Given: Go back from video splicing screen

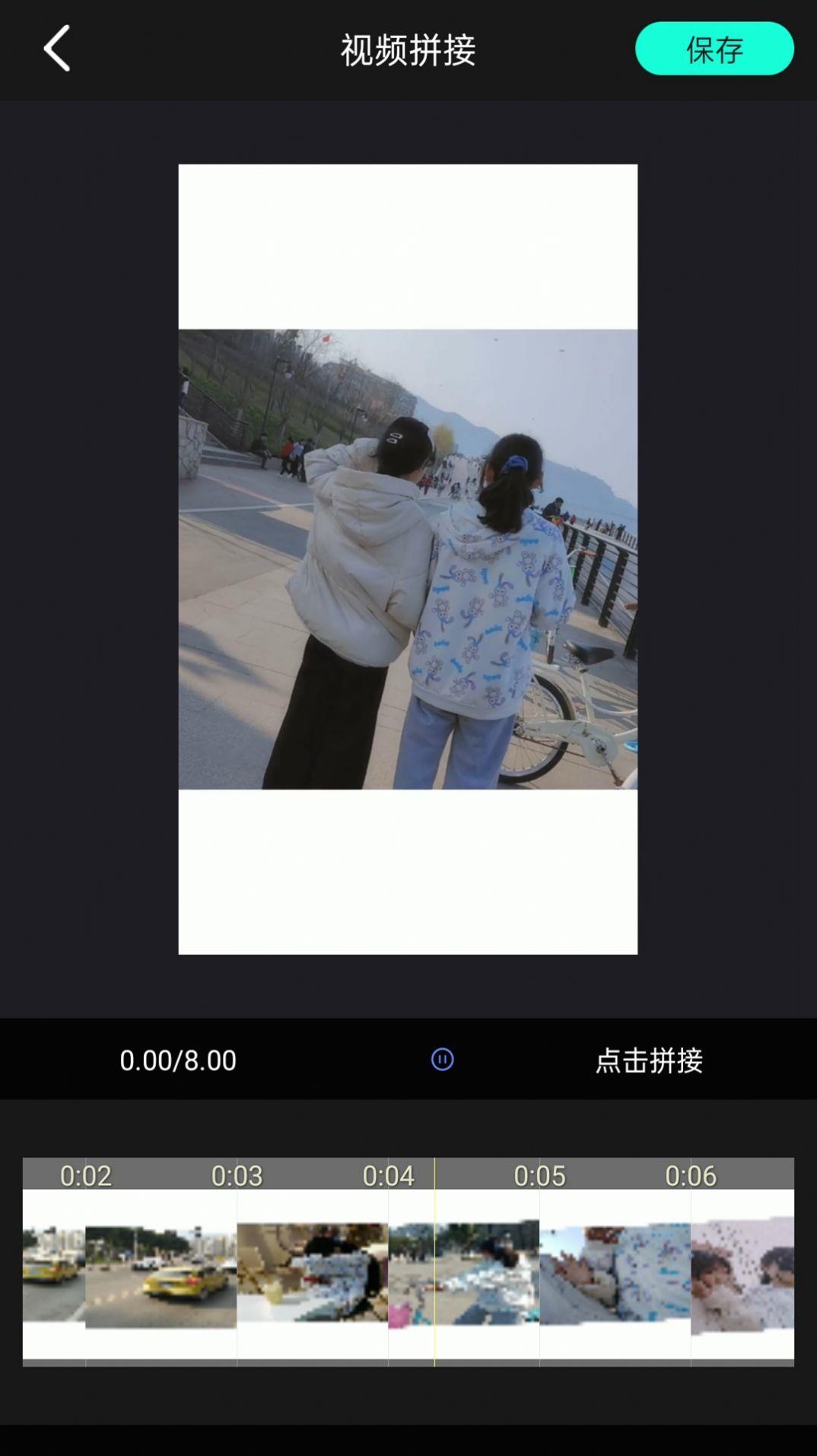Looking at the screenshot, I should (x=57, y=49).
